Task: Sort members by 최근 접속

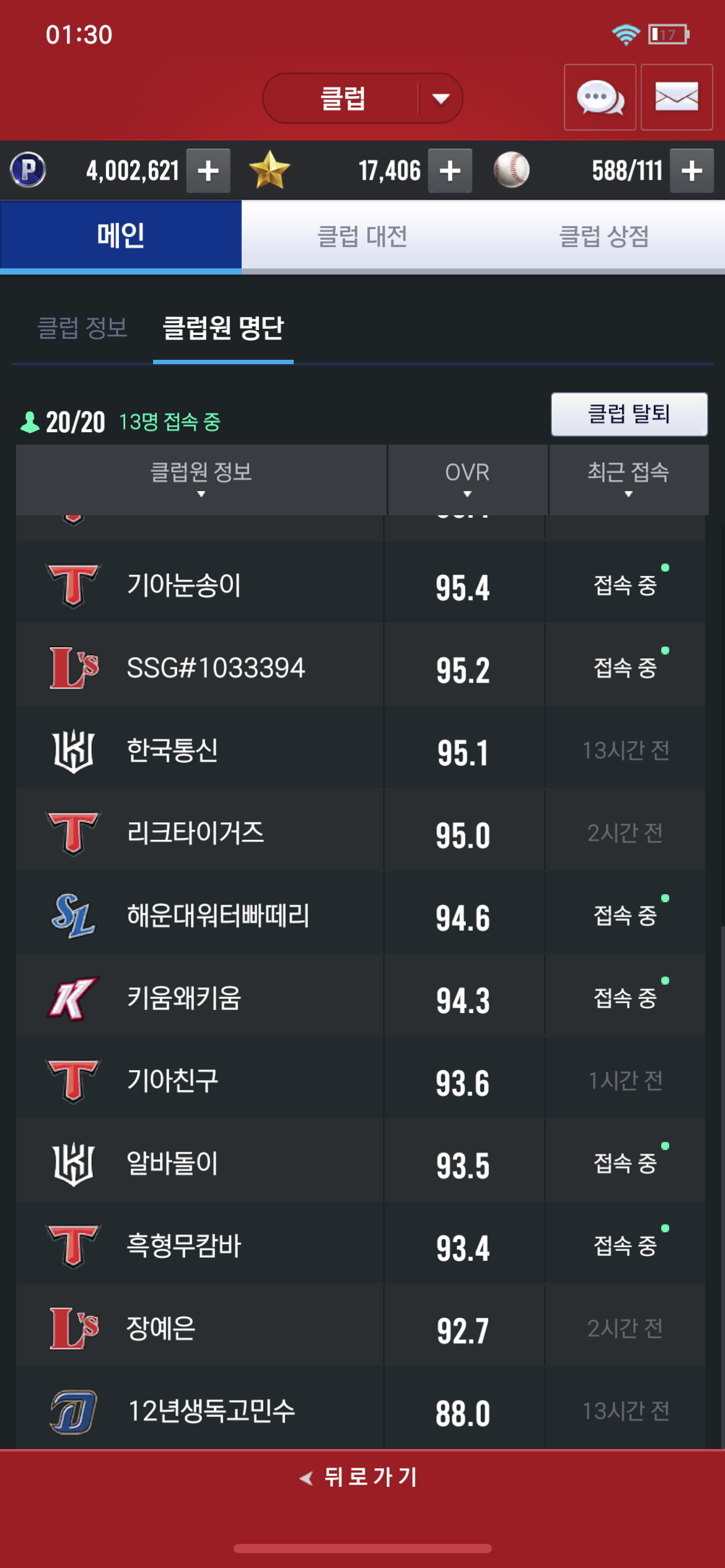Action: point(628,479)
